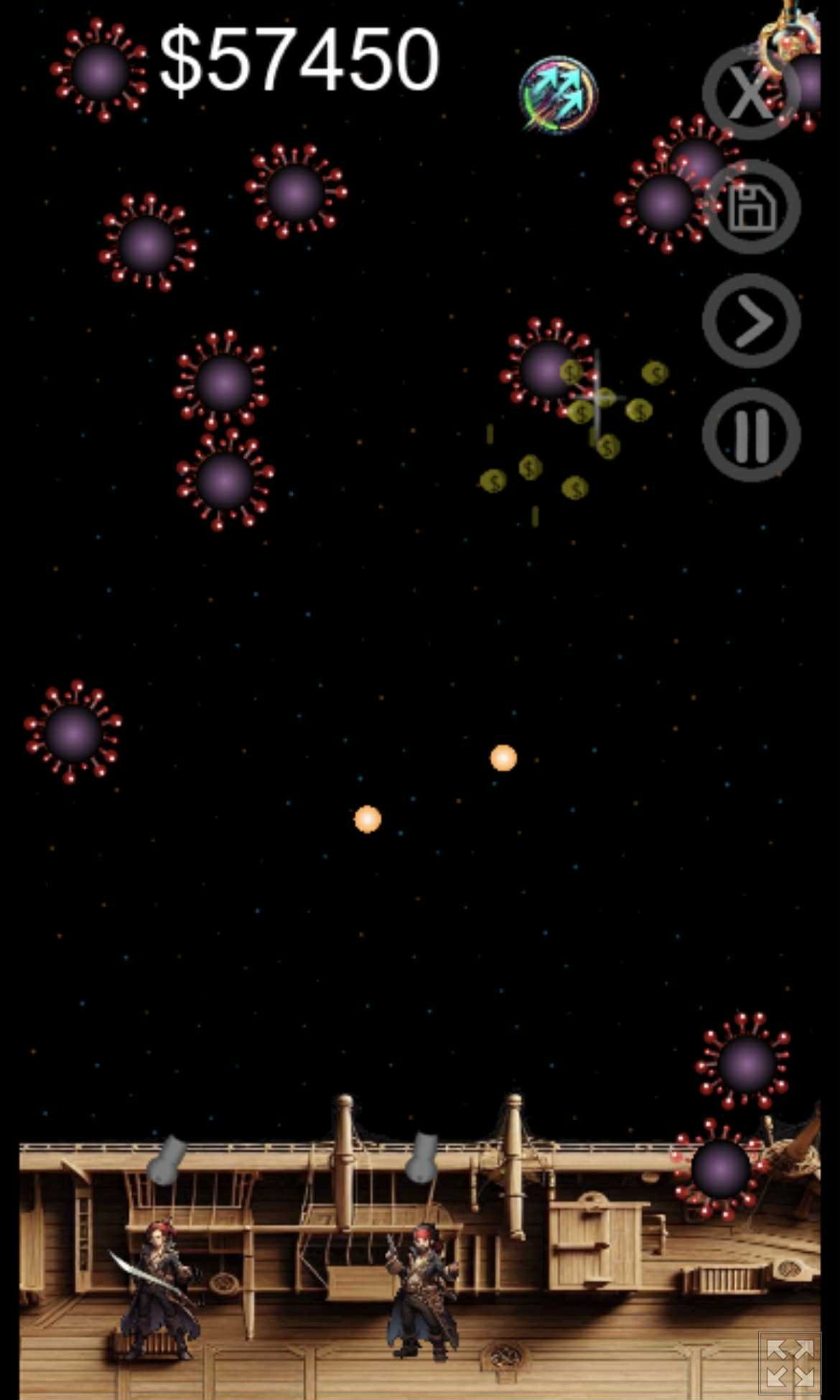Tap the right arrow button
Image resolution: width=840 pixels, height=1400 pixels.
[751, 321]
